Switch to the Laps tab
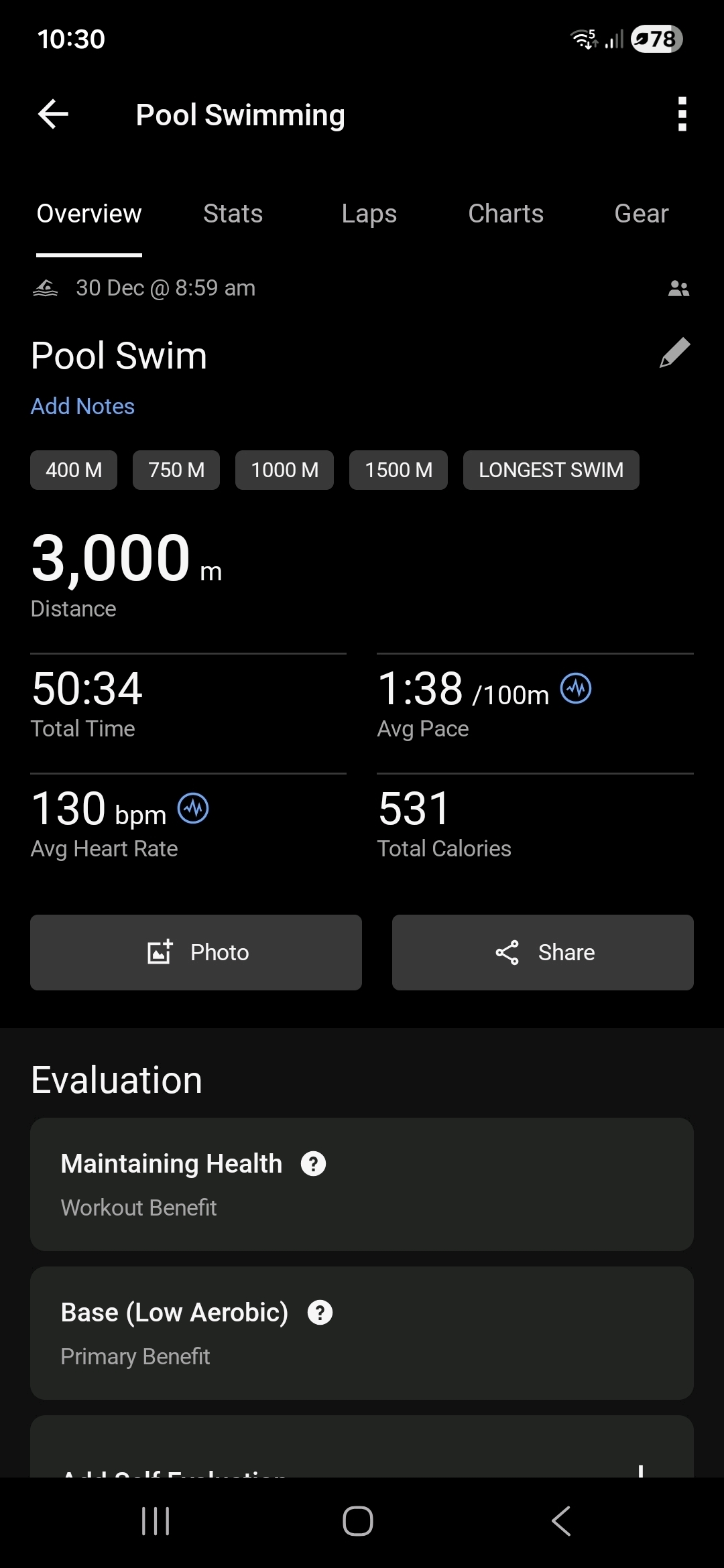The width and height of the screenshot is (724, 1568). click(x=369, y=214)
